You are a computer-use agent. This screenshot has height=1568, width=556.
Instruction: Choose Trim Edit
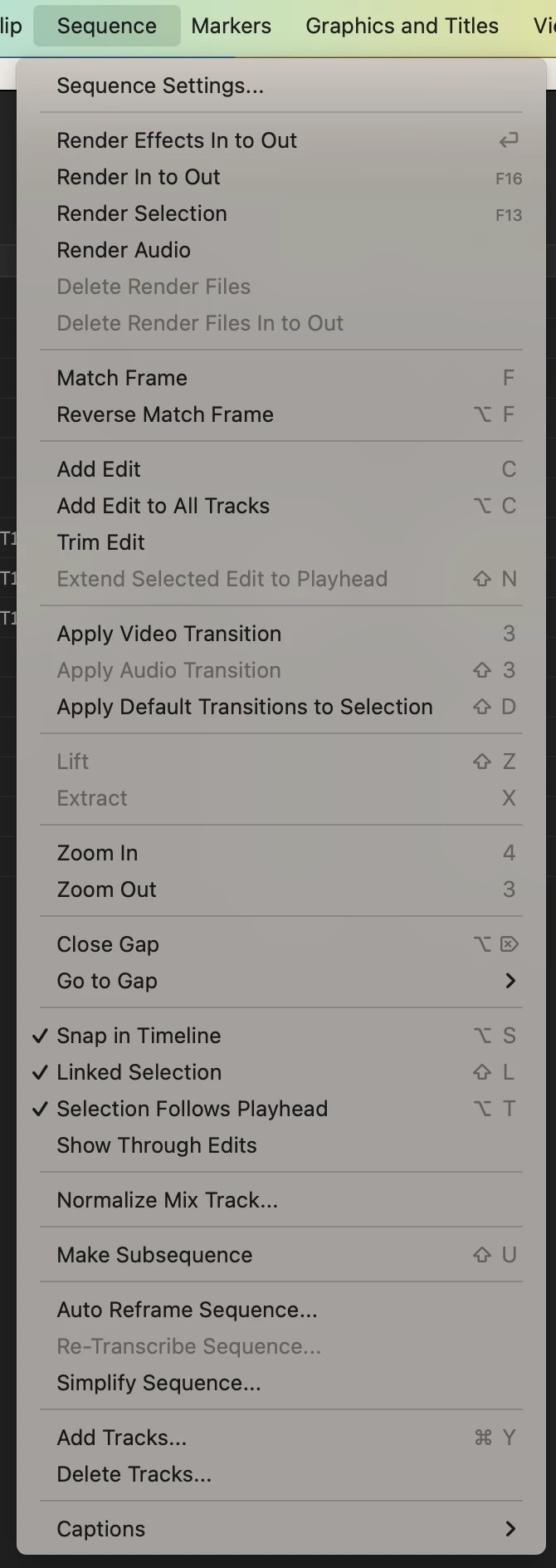pyautogui.click(x=101, y=542)
